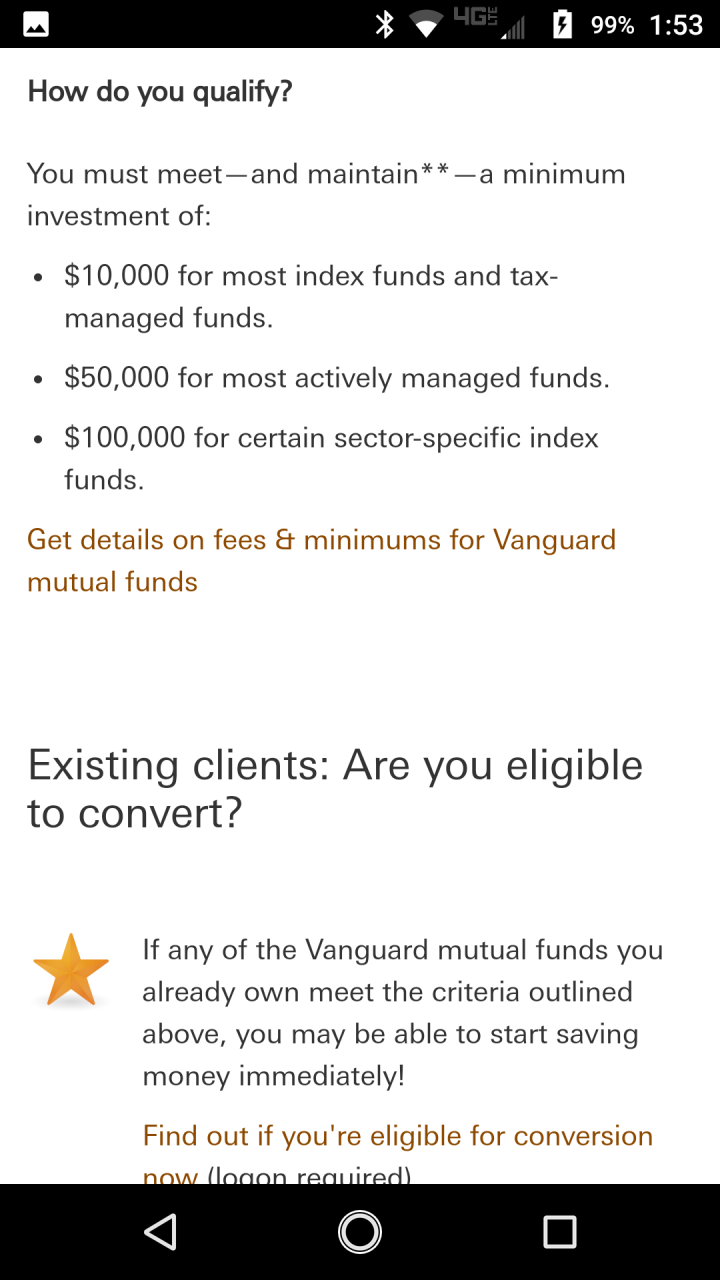Open the eligible for conversion link
720x1280 pixels.
(397, 1154)
